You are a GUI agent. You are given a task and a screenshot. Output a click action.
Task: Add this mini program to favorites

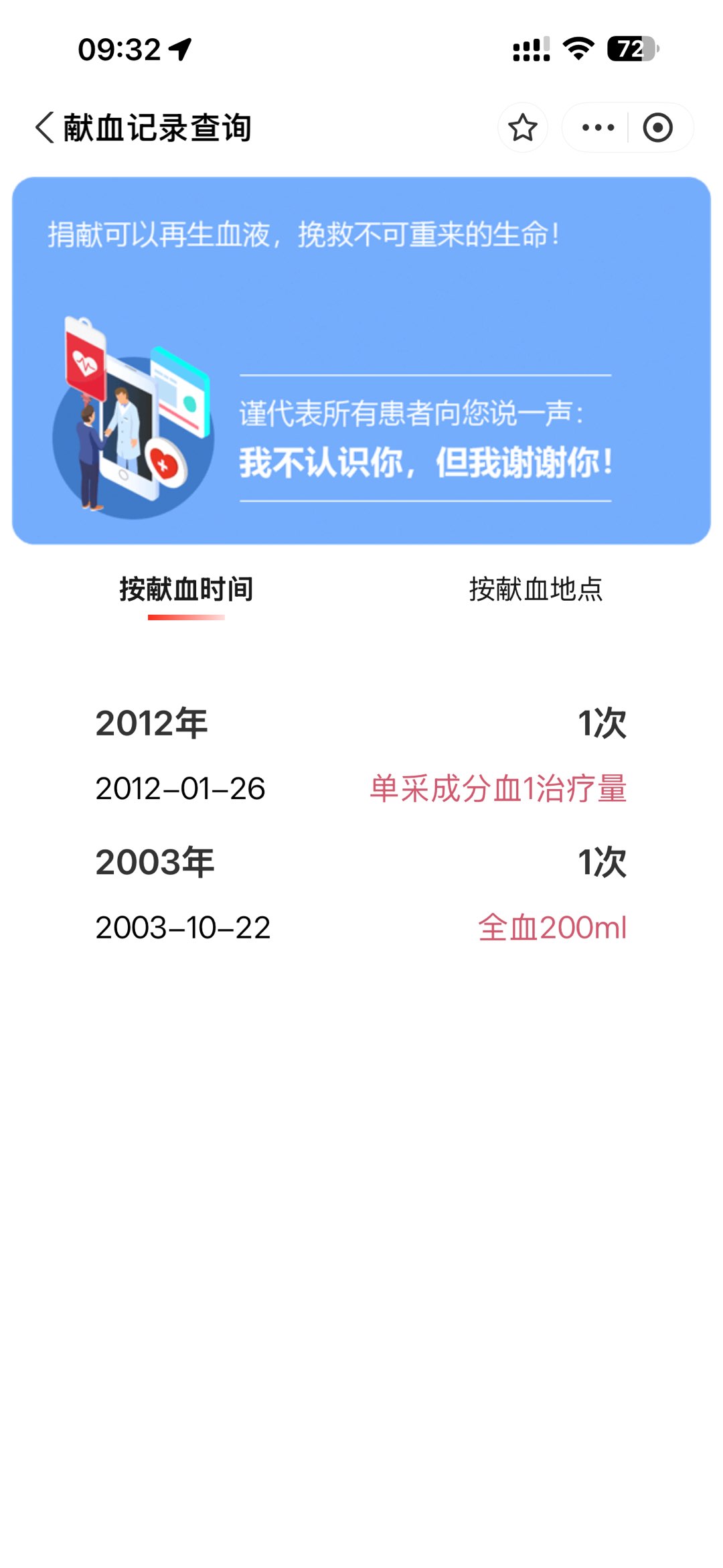point(522,127)
